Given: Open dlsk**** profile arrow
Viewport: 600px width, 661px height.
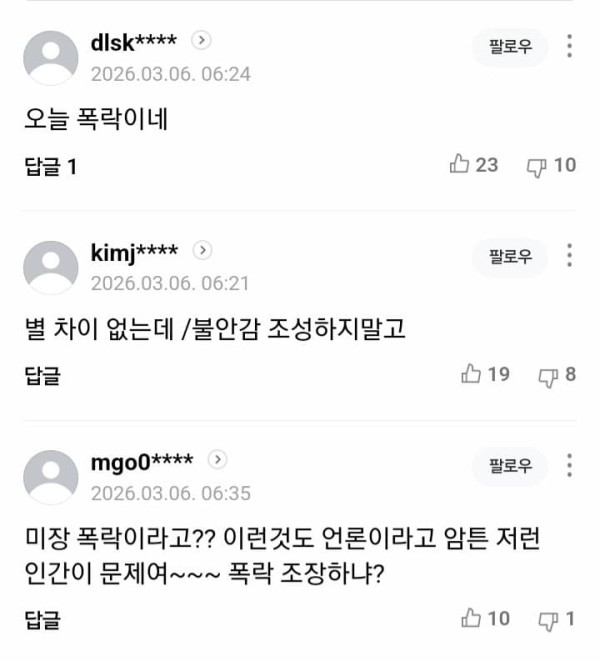Looking at the screenshot, I should tap(201, 41).
